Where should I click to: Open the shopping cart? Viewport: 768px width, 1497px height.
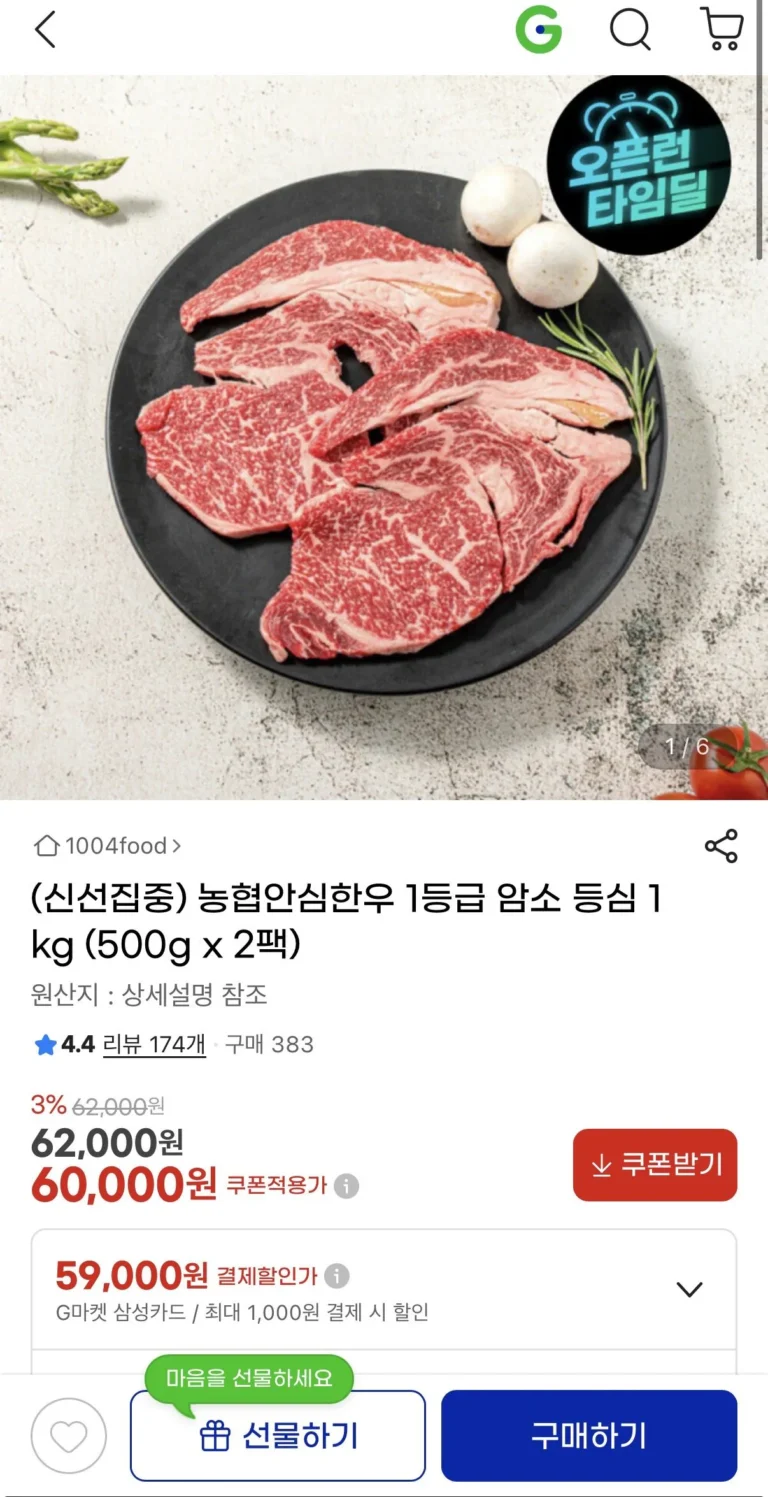[x=721, y=31]
